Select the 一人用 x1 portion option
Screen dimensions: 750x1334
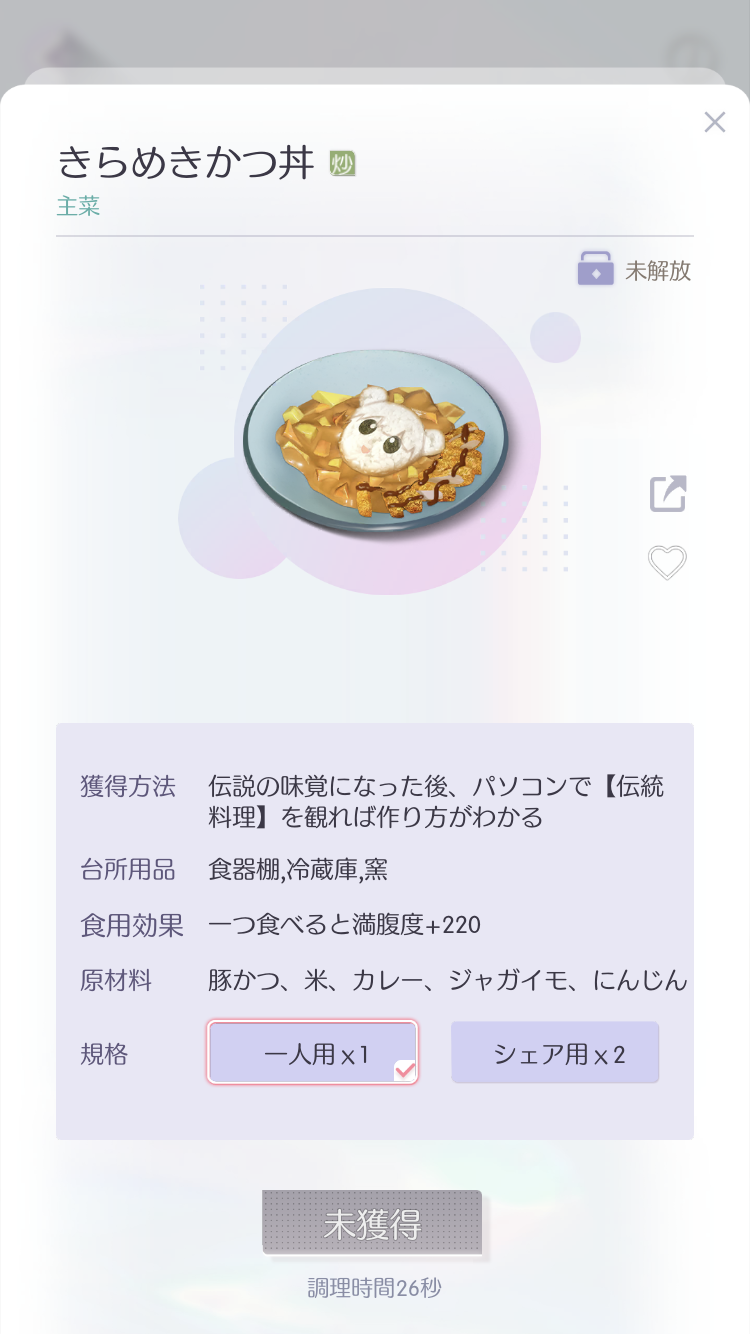pos(313,1052)
